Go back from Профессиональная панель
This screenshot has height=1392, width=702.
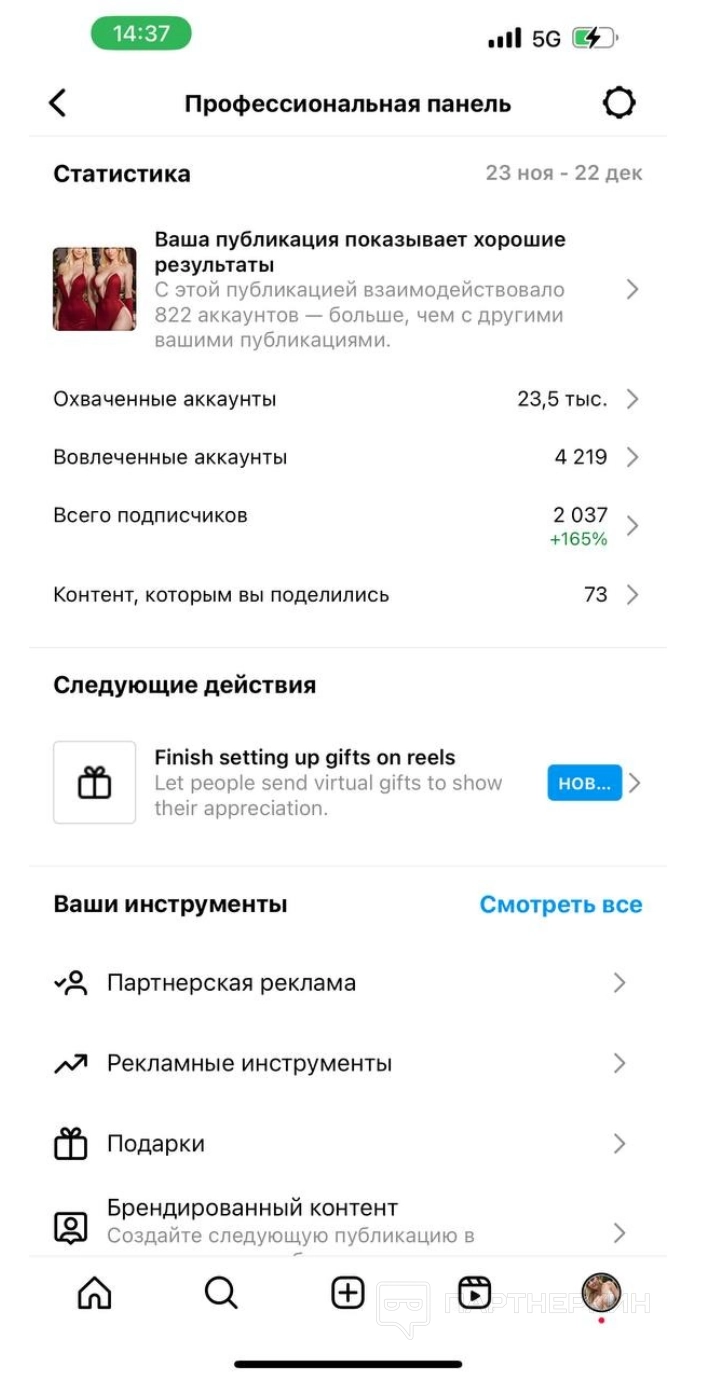58,103
